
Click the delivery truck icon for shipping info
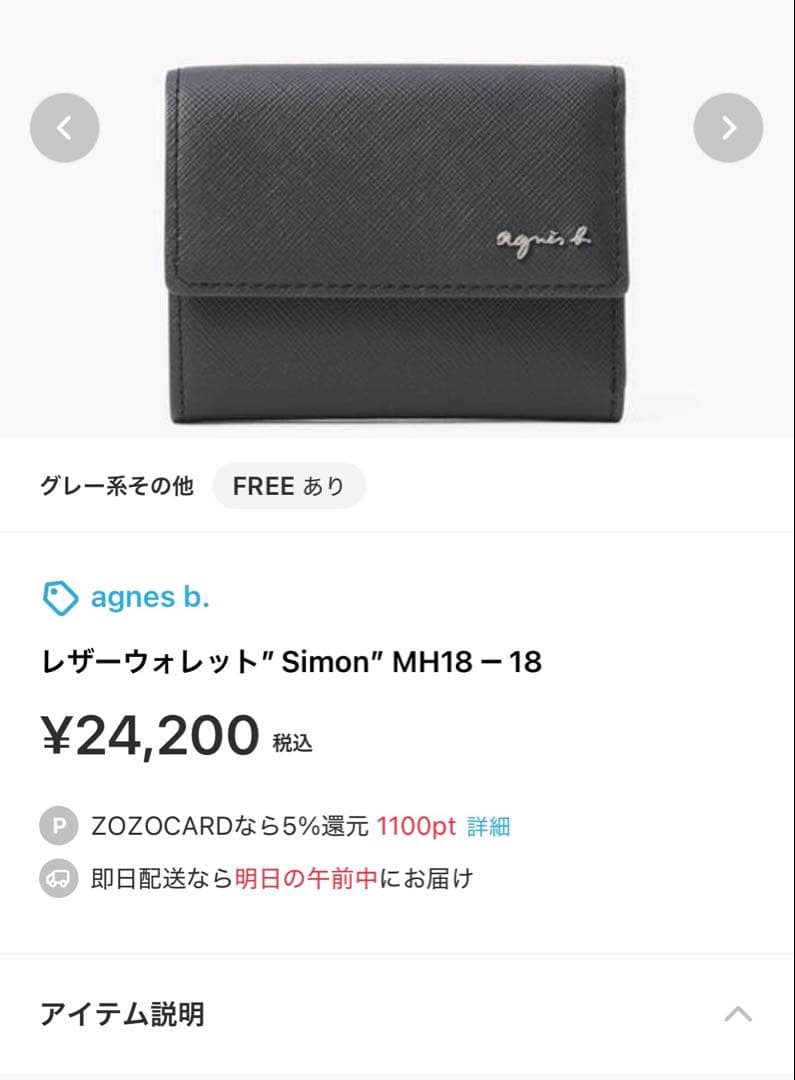tap(59, 879)
